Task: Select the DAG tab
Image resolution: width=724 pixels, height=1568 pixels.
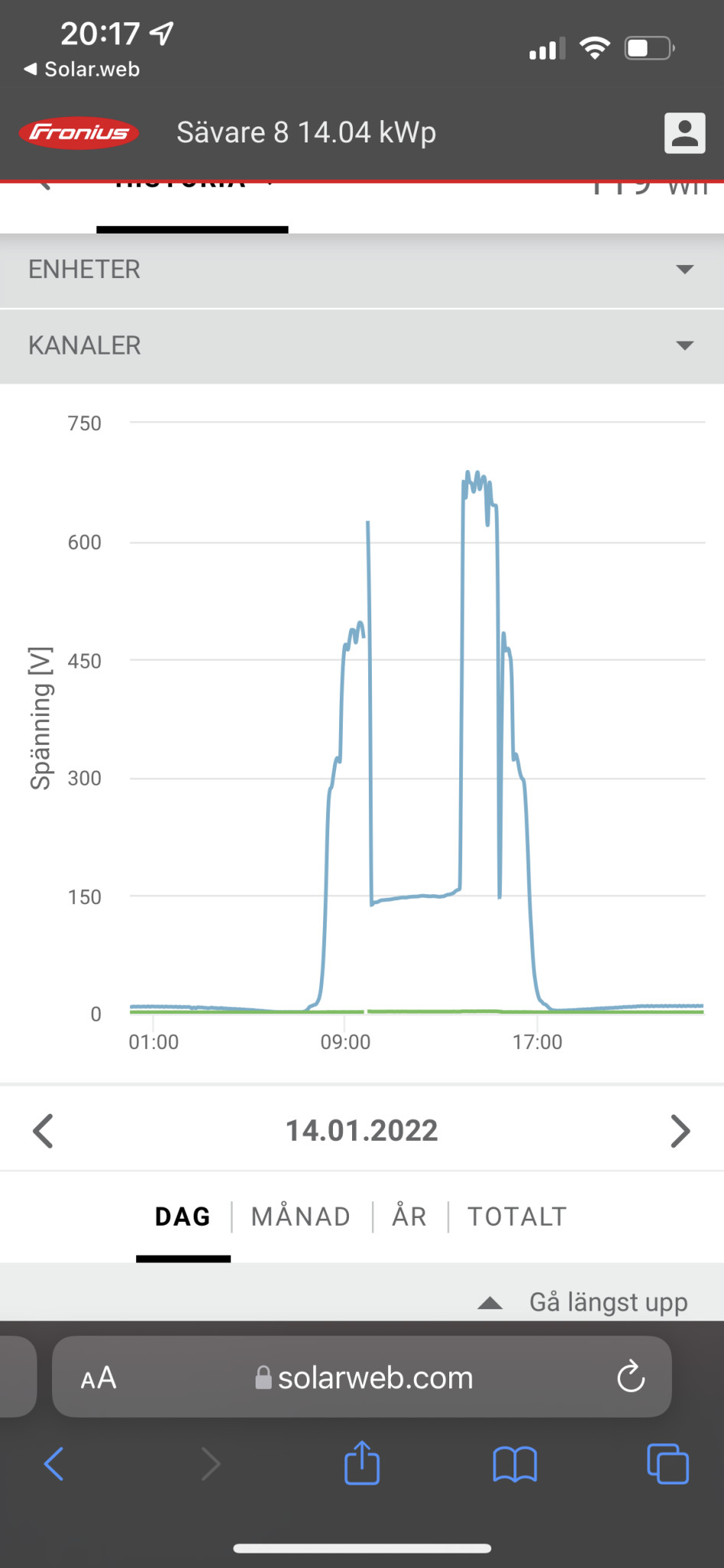Action: [183, 1217]
